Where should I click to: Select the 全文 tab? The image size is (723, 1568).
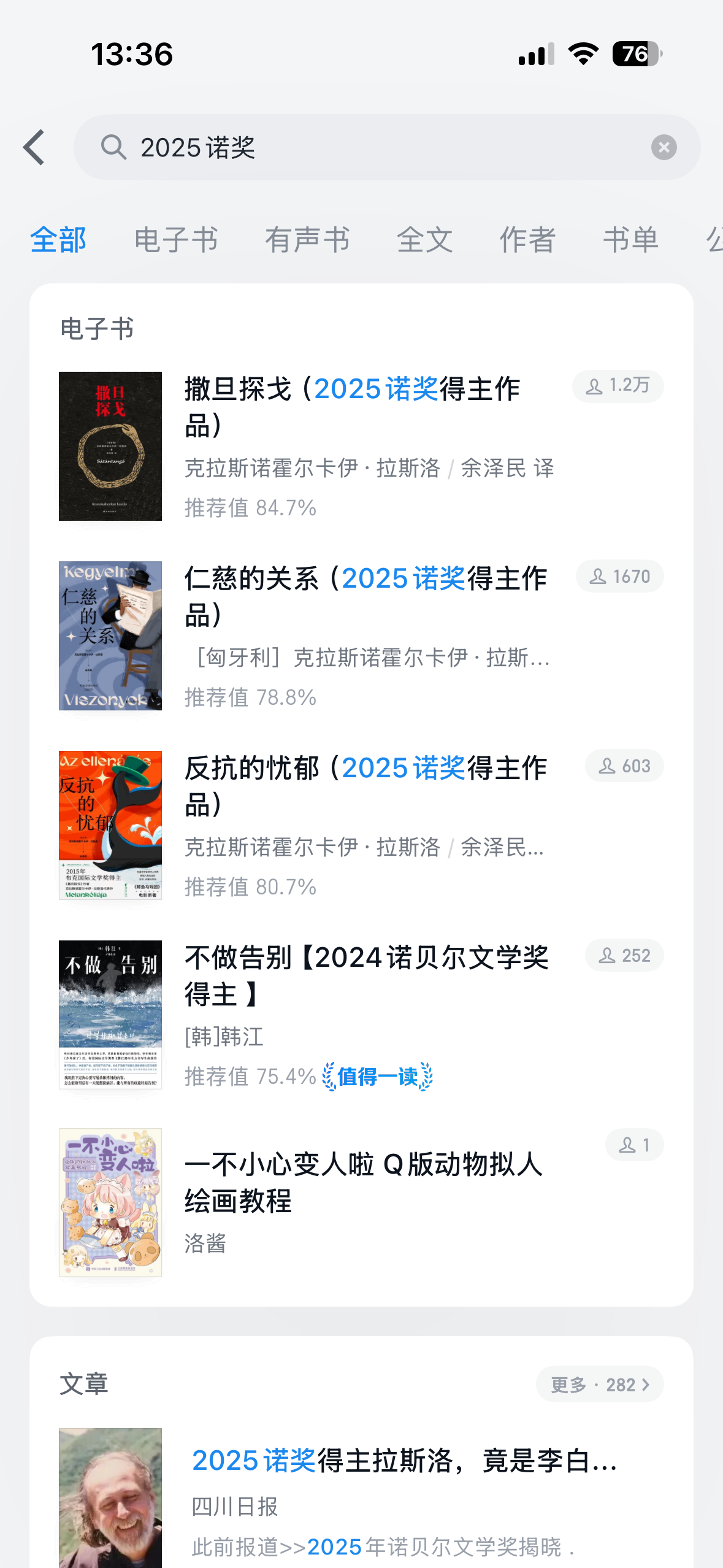pos(424,239)
